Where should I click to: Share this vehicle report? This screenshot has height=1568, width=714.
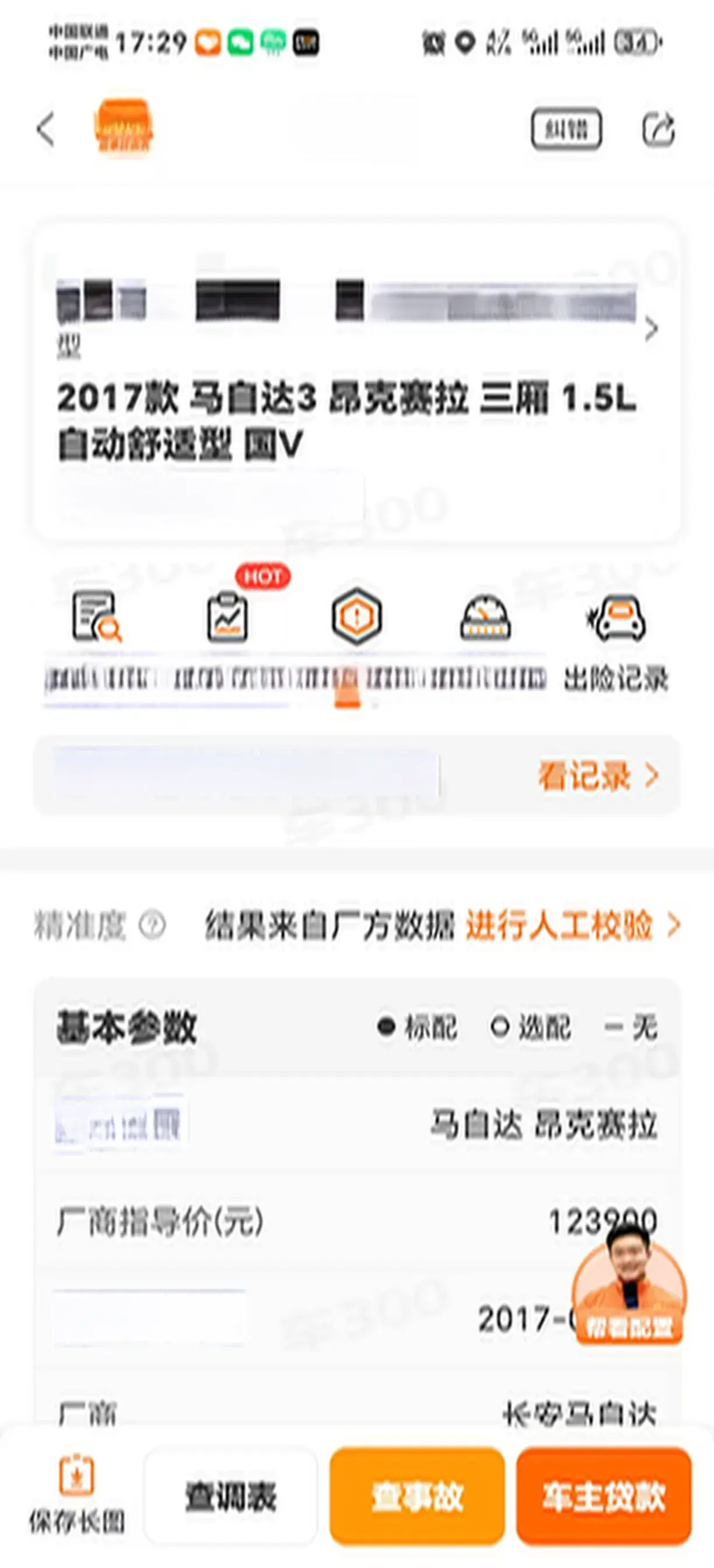tap(659, 129)
